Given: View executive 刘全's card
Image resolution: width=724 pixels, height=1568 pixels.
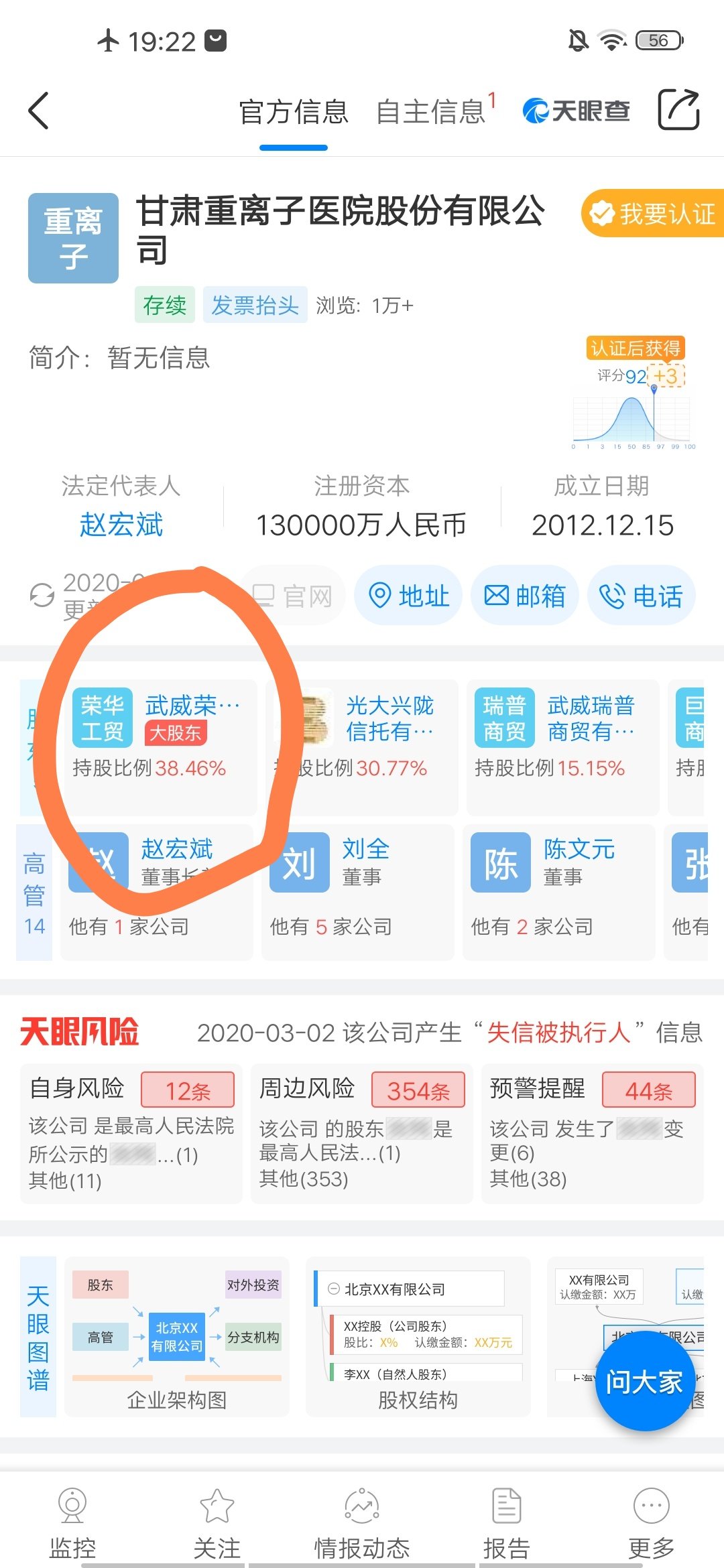Looking at the screenshot, I should point(358,892).
